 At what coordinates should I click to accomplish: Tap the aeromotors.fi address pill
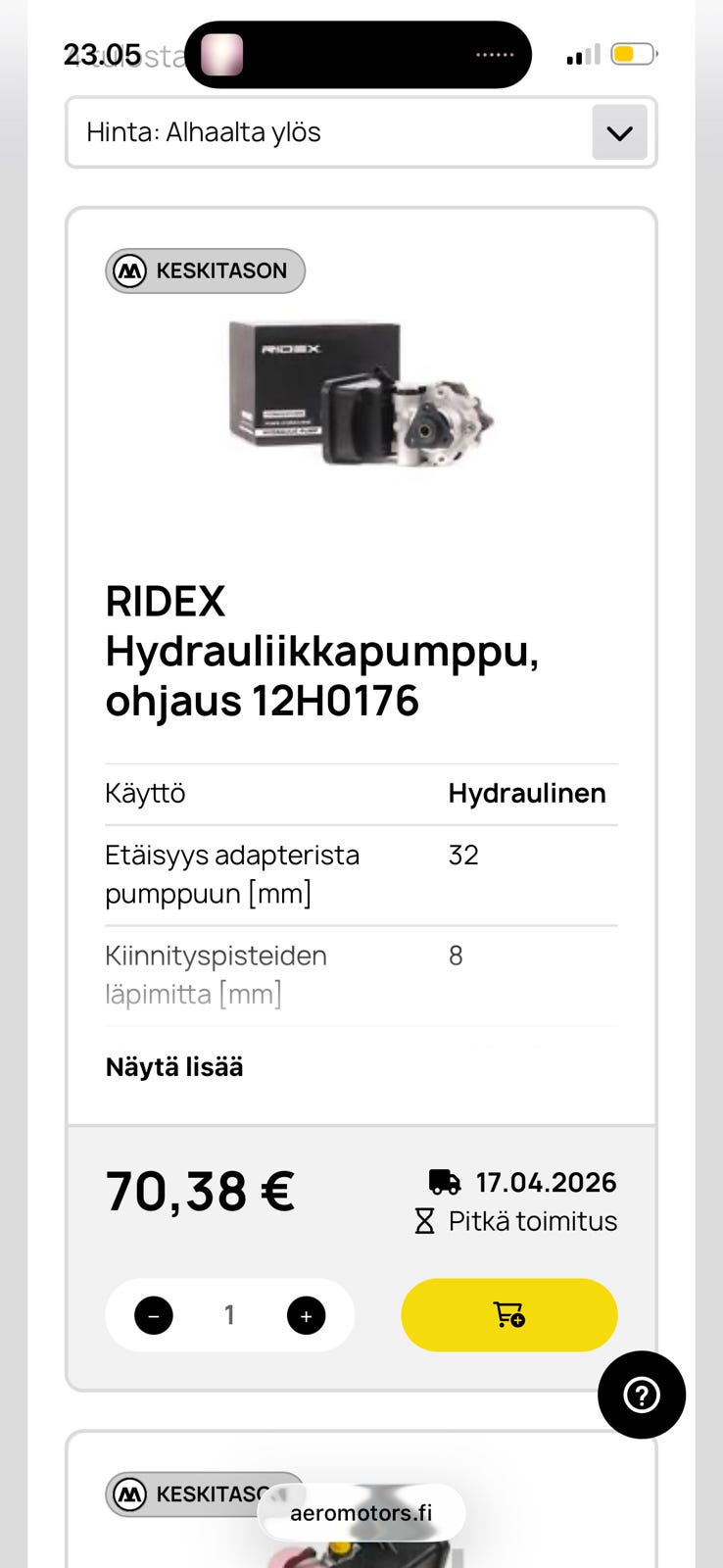click(x=361, y=1512)
